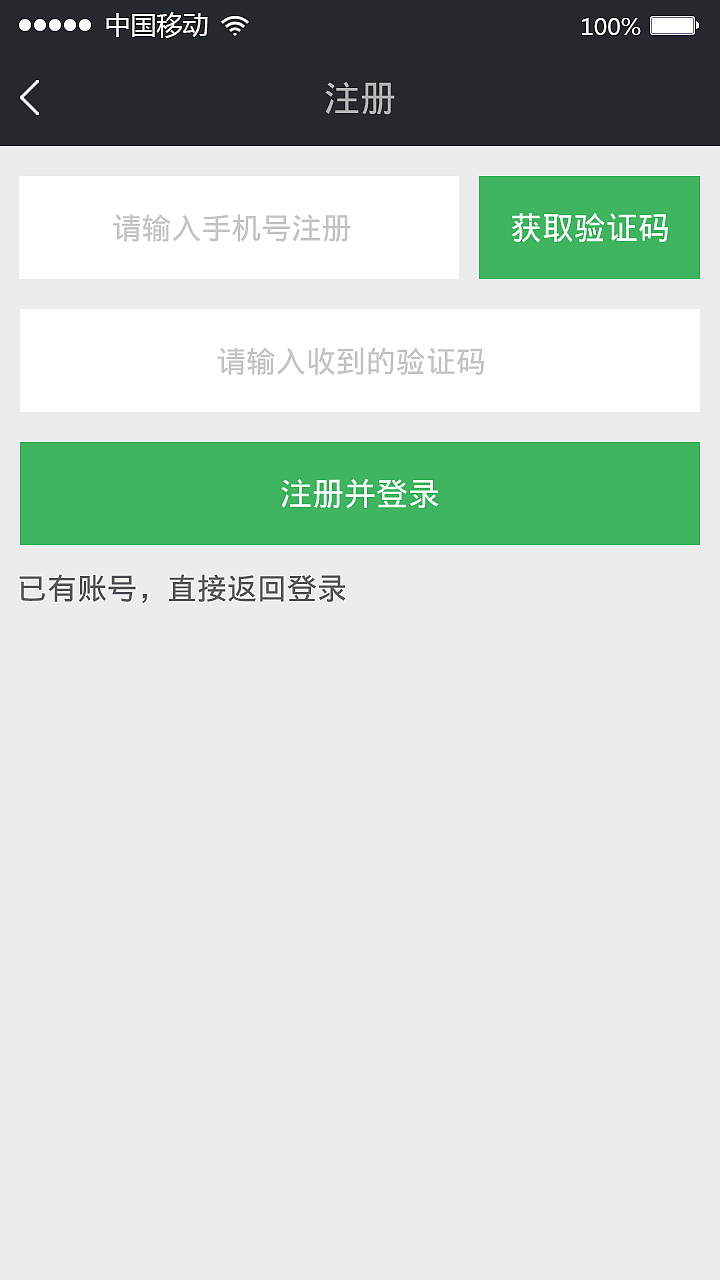Click the green verification code request button

pos(589,227)
